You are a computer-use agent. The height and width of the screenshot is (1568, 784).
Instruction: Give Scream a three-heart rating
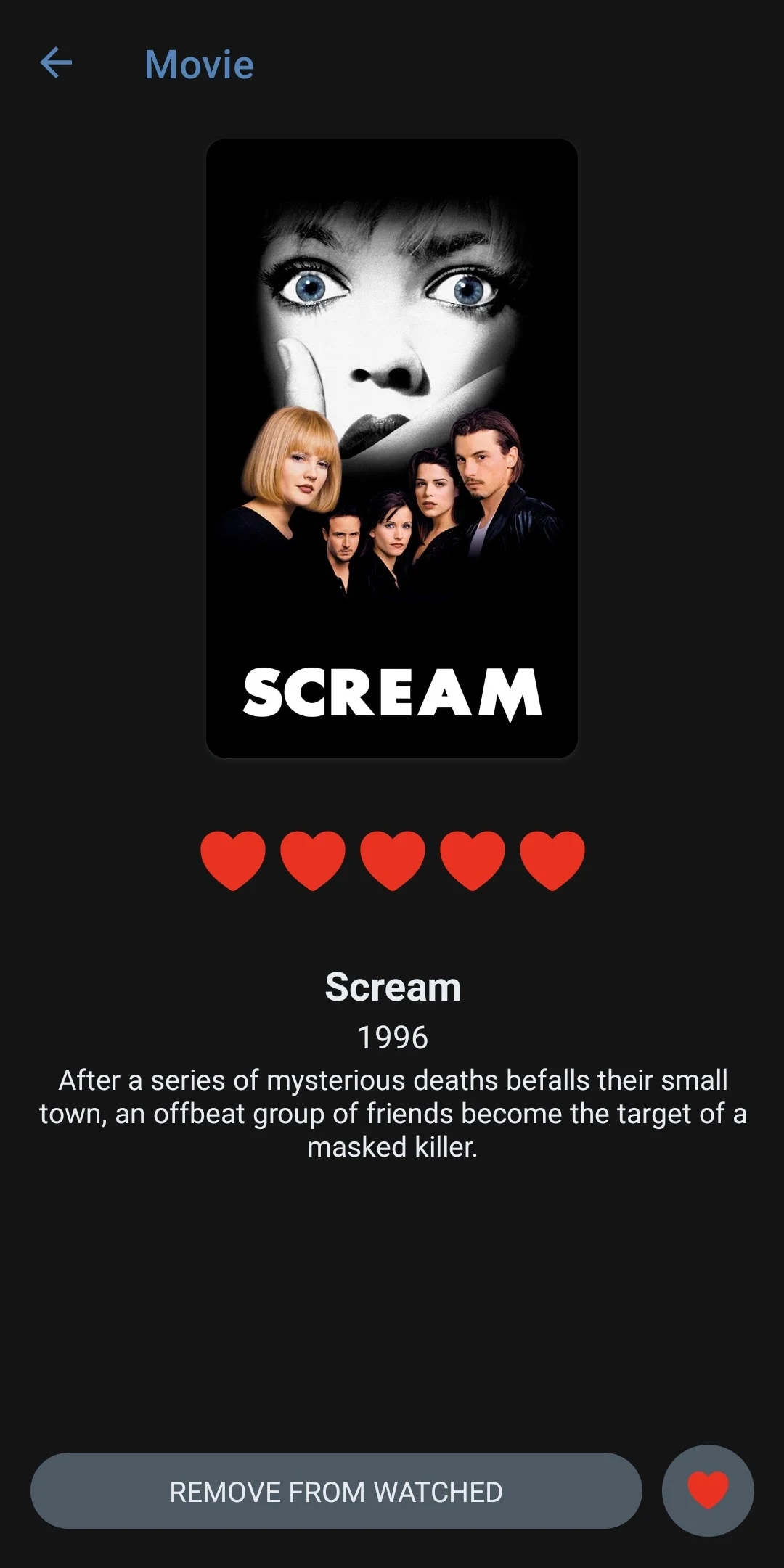pyautogui.click(x=393, y=859)
